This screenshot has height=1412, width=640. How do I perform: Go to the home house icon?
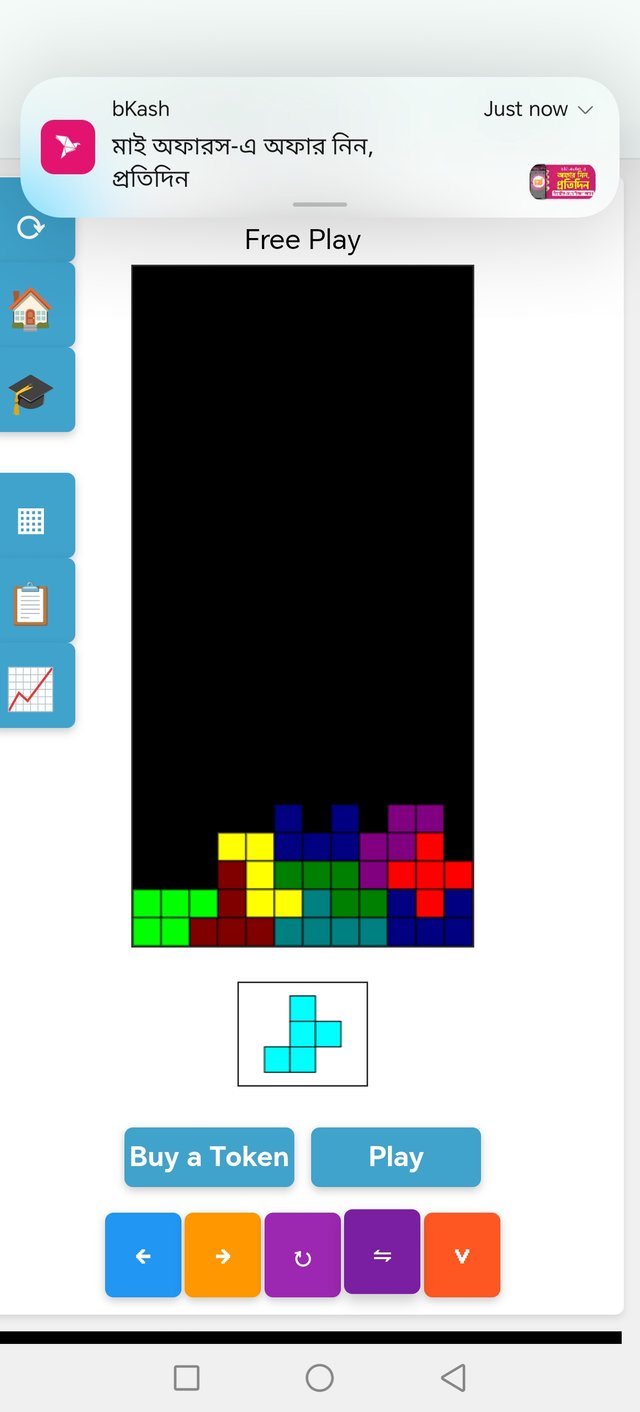click(32, 306)
